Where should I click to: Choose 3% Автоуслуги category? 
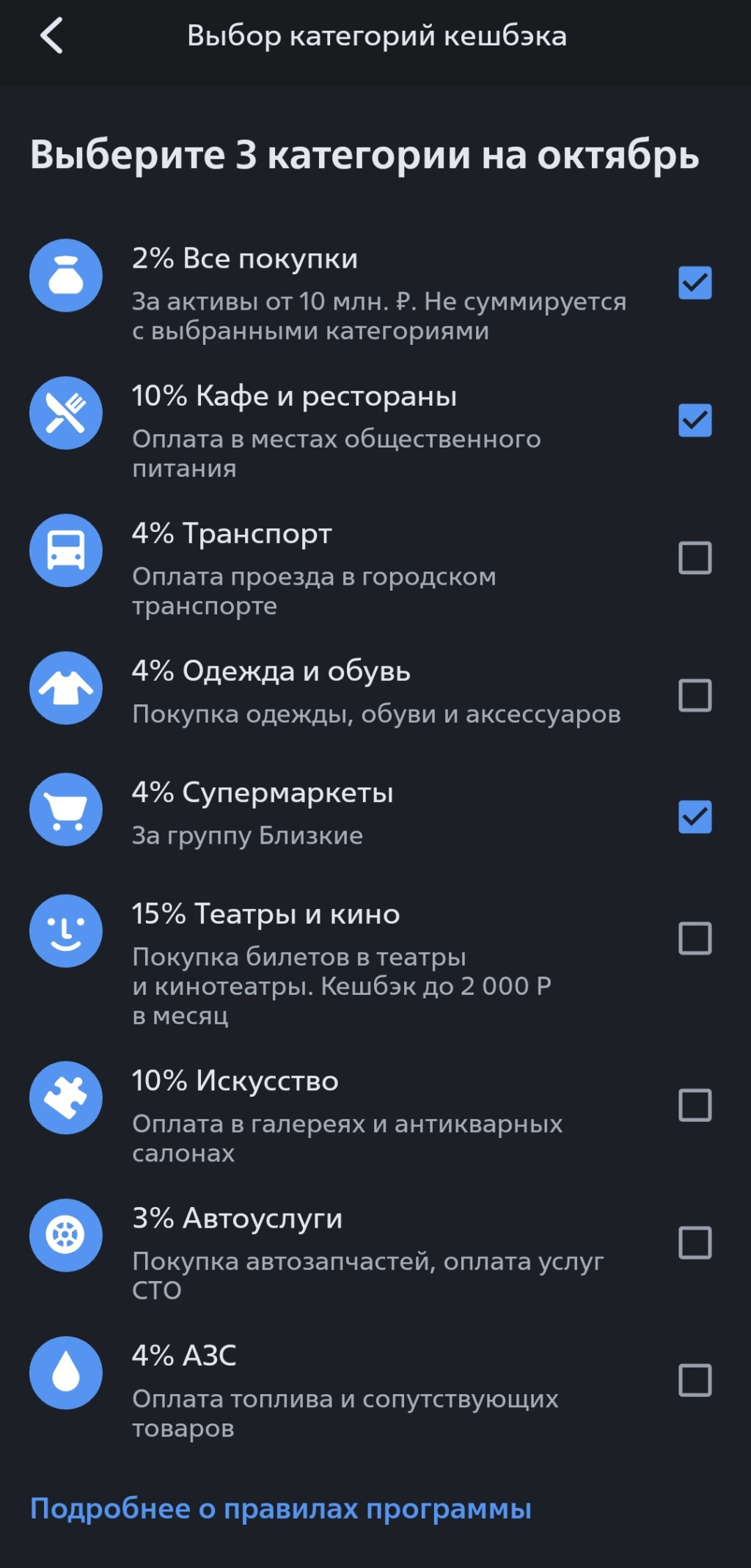695,1242
